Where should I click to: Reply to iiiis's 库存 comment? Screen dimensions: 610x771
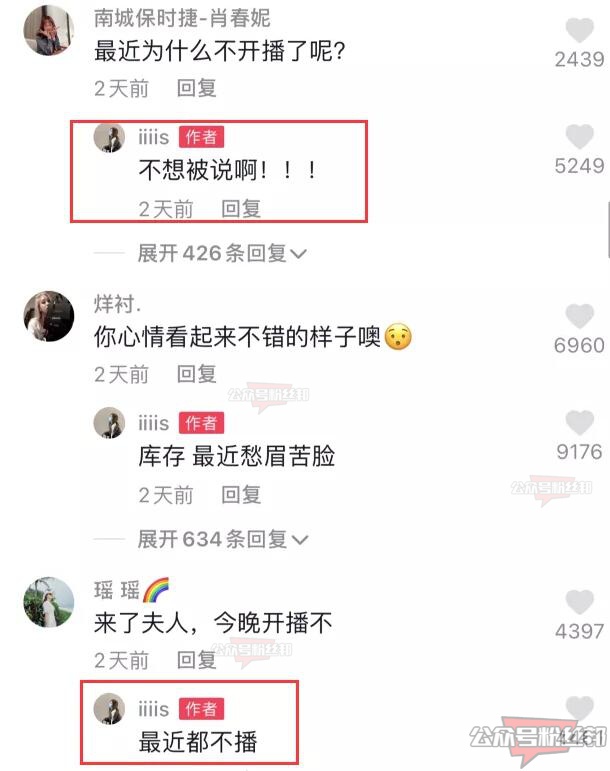[241, 494]
